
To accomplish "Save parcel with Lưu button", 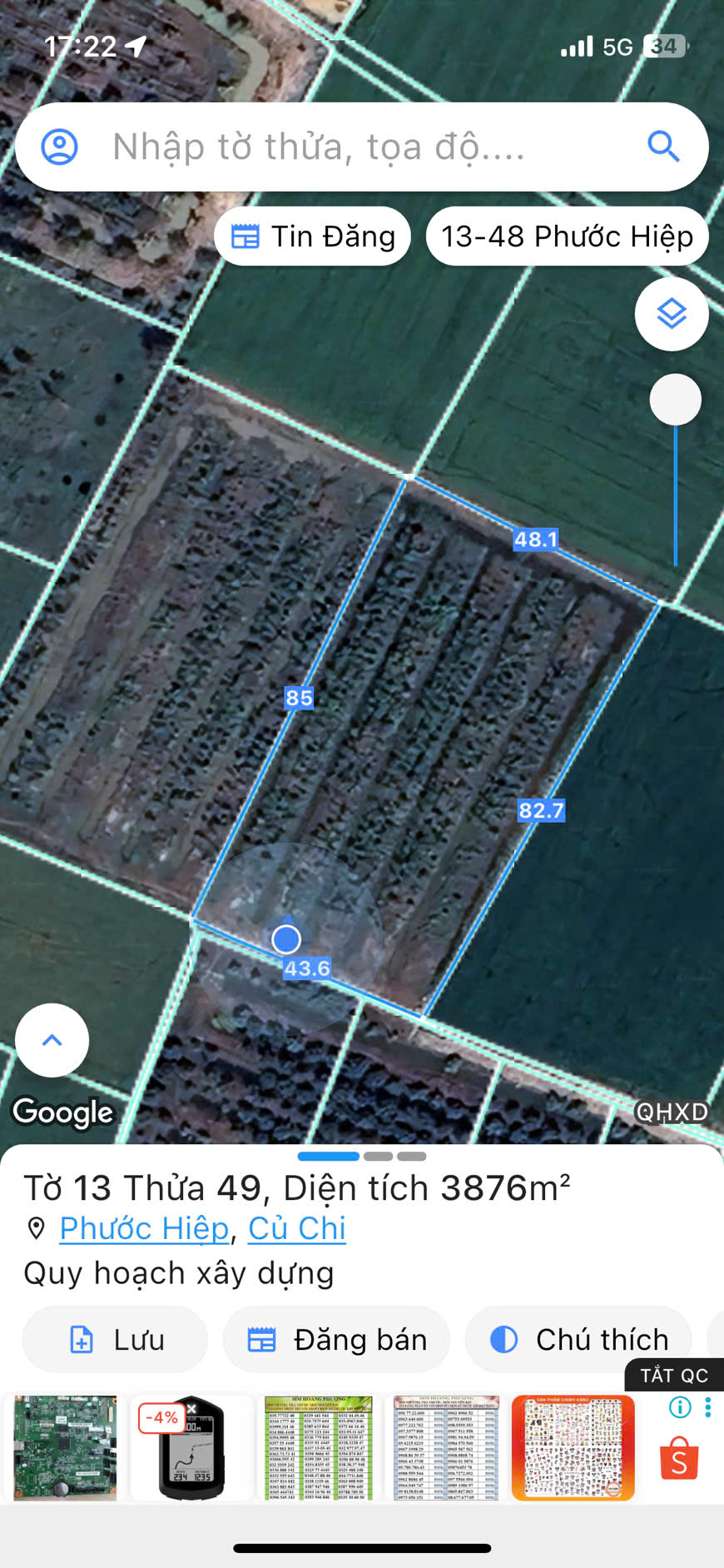I will 116,1340.
